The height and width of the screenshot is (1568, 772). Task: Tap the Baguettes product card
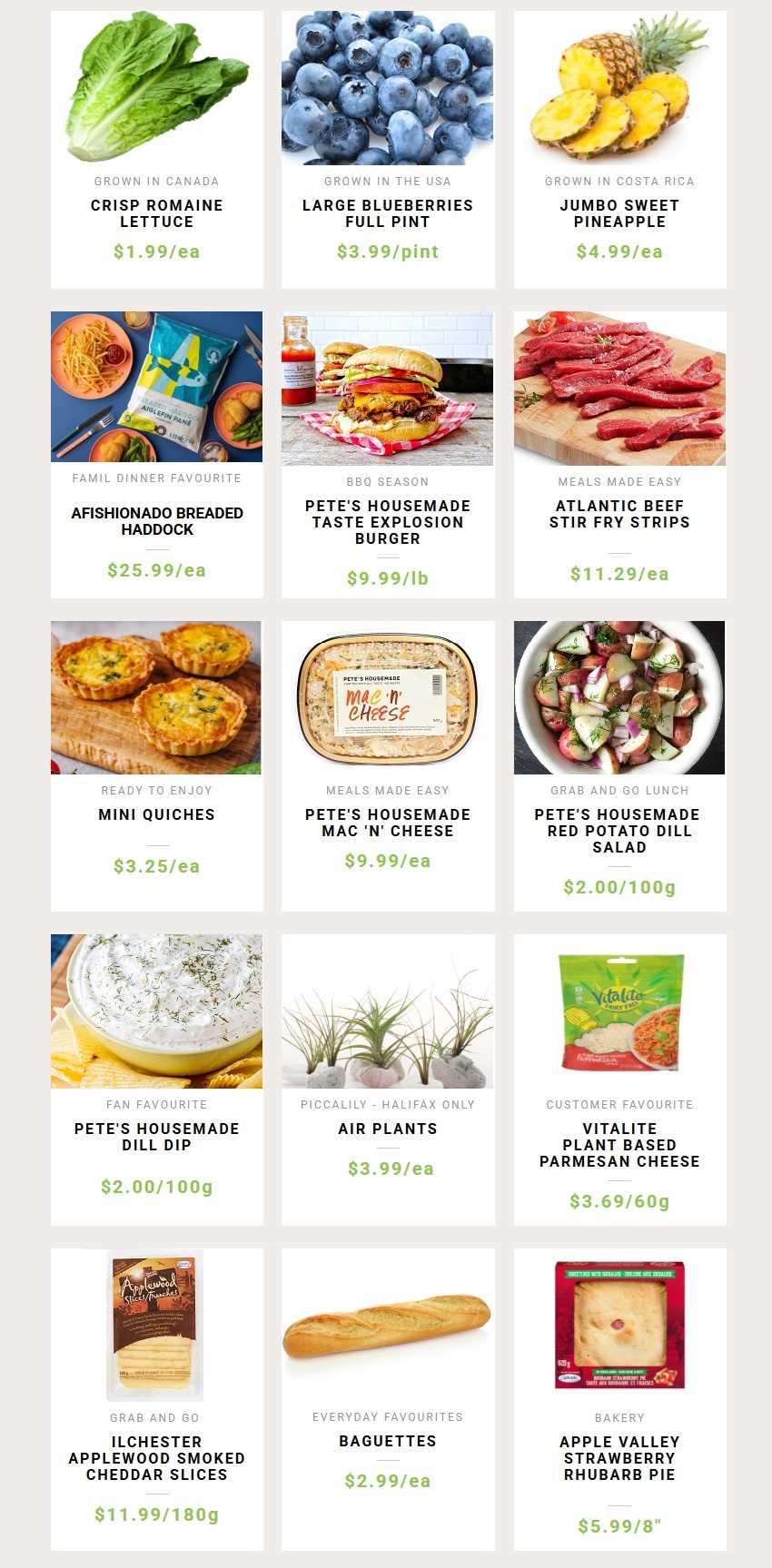tap(388, 1399)
